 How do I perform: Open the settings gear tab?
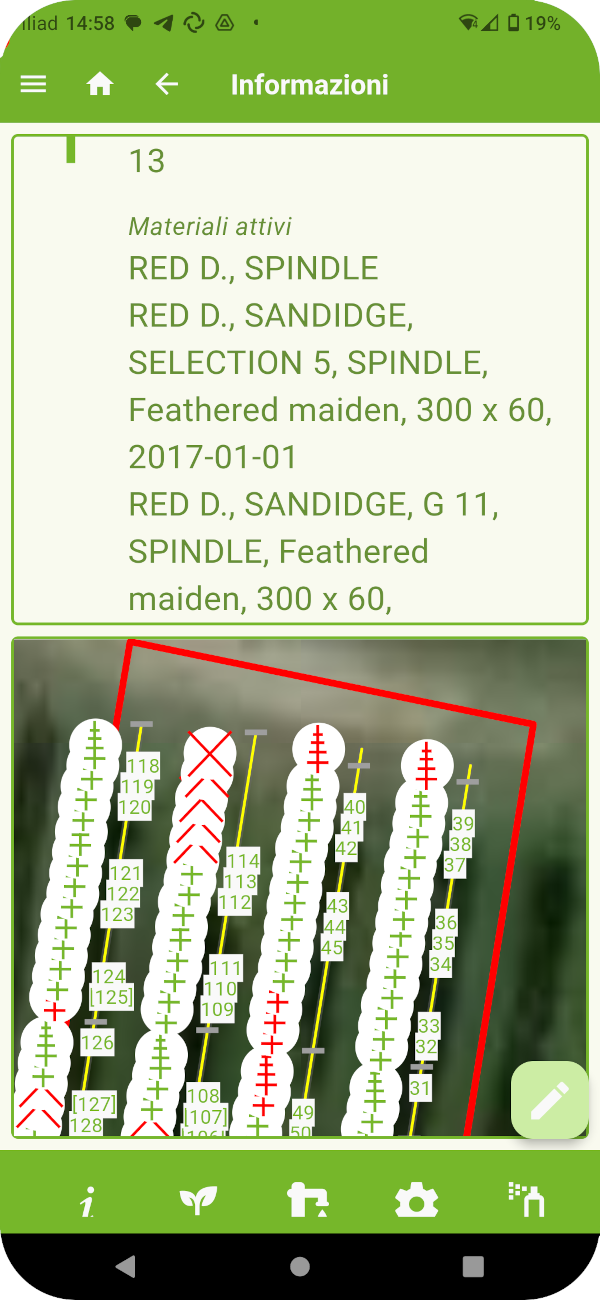[416, 1200]
